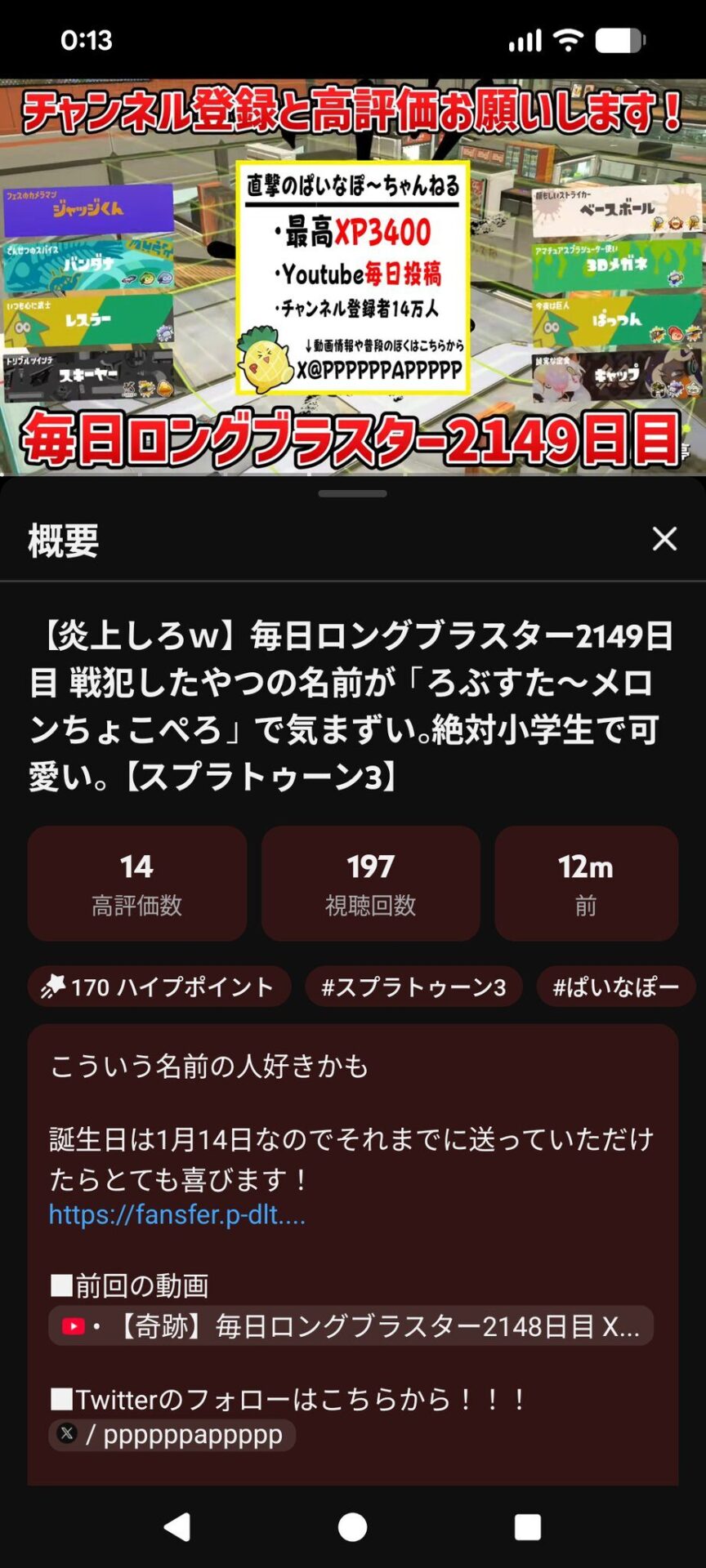This screenshot has width=706, height=1568.
Task: Close the 概要 description panel
Action: (x=664, y=539)
